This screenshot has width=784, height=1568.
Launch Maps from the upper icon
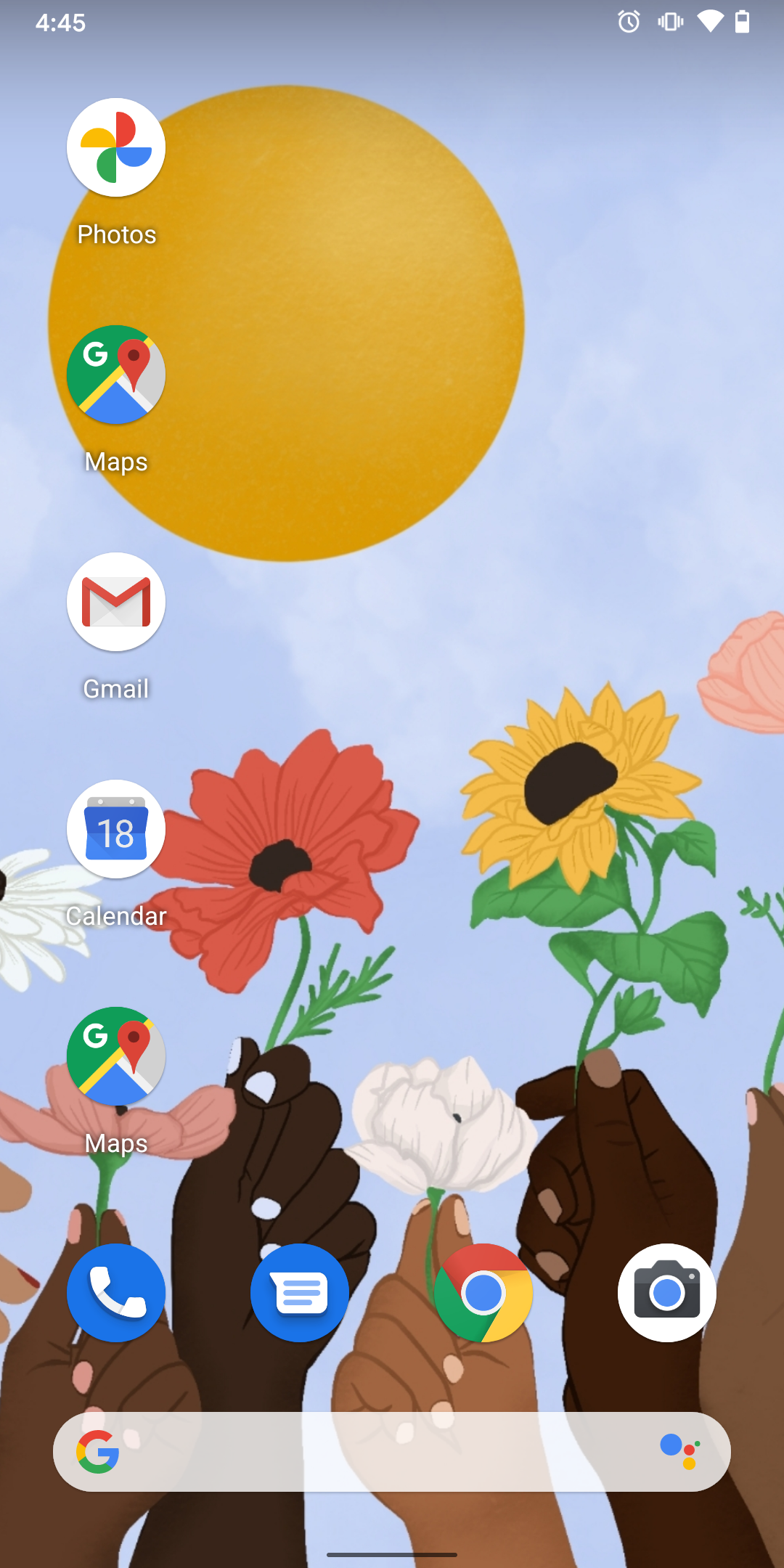point(115,375)
